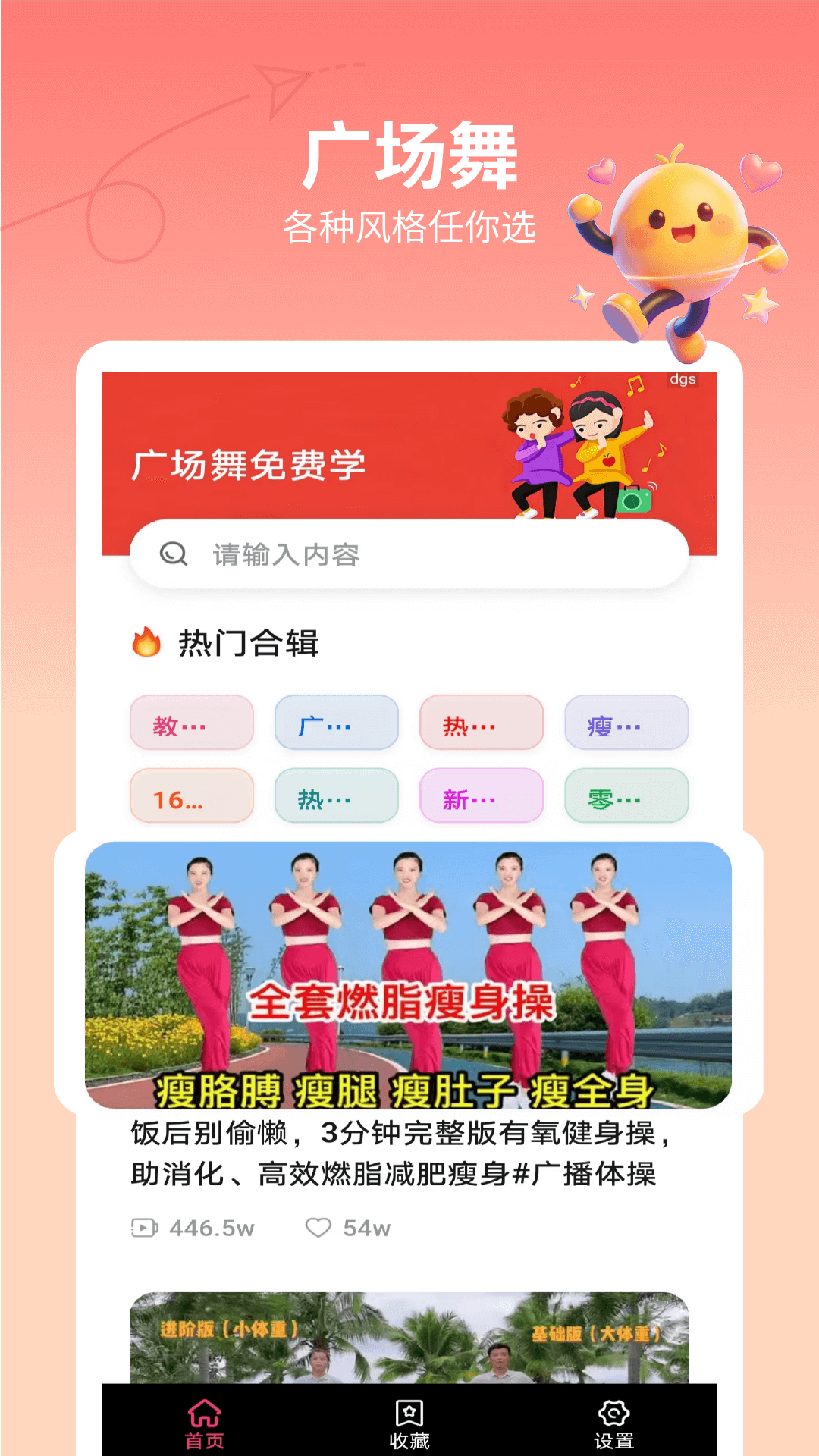819x1456 pixels.
Task: Click the flame icon beside 热门合辑
Action: pyautogui.click(x=146, y=642)
